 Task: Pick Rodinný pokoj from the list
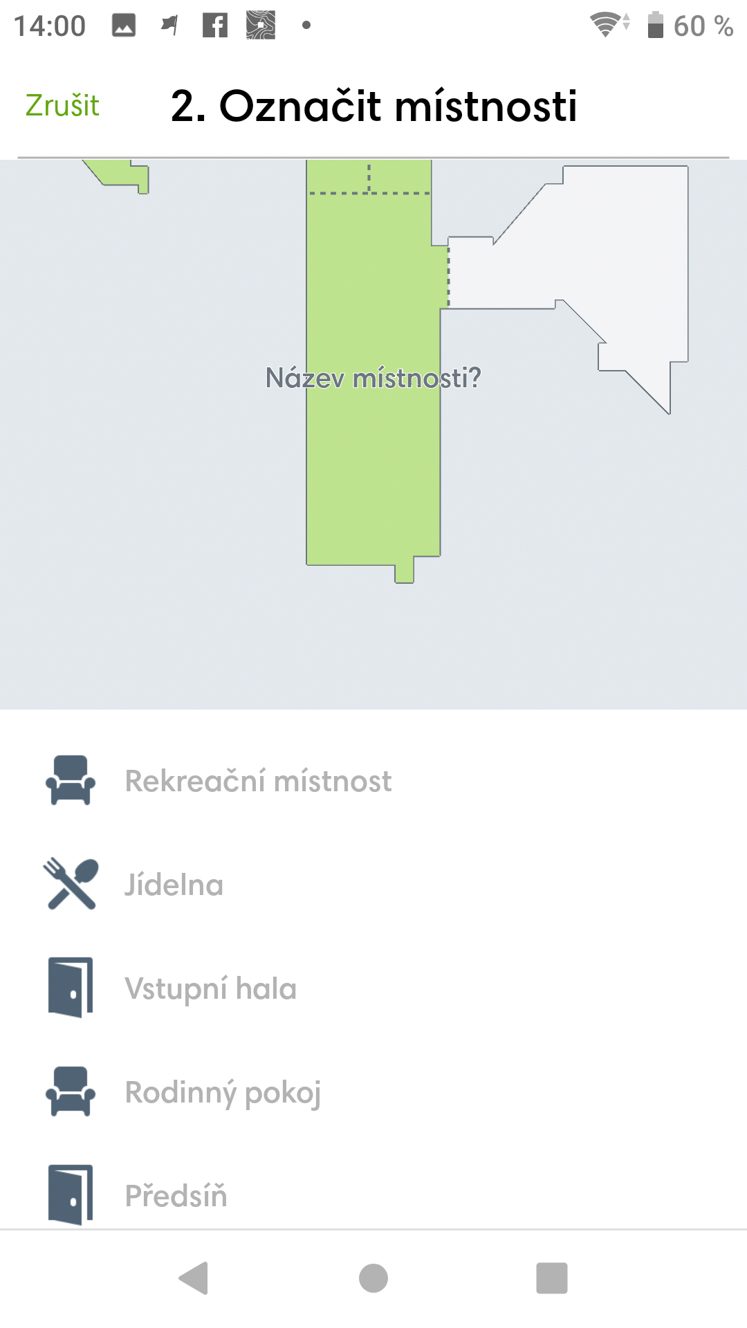[x=373, y=1093]
